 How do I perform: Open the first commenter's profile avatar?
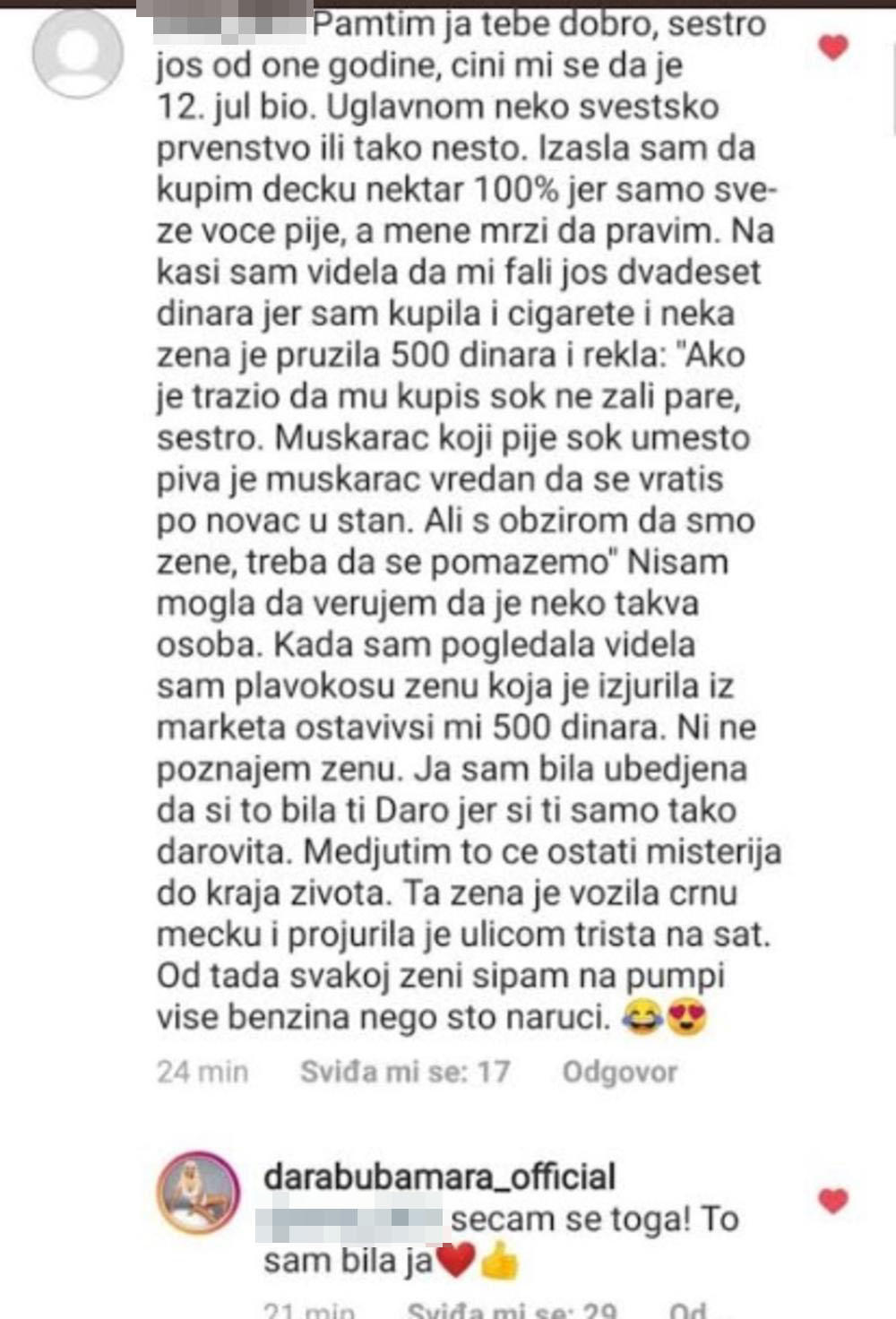click(x=76, y=54)
